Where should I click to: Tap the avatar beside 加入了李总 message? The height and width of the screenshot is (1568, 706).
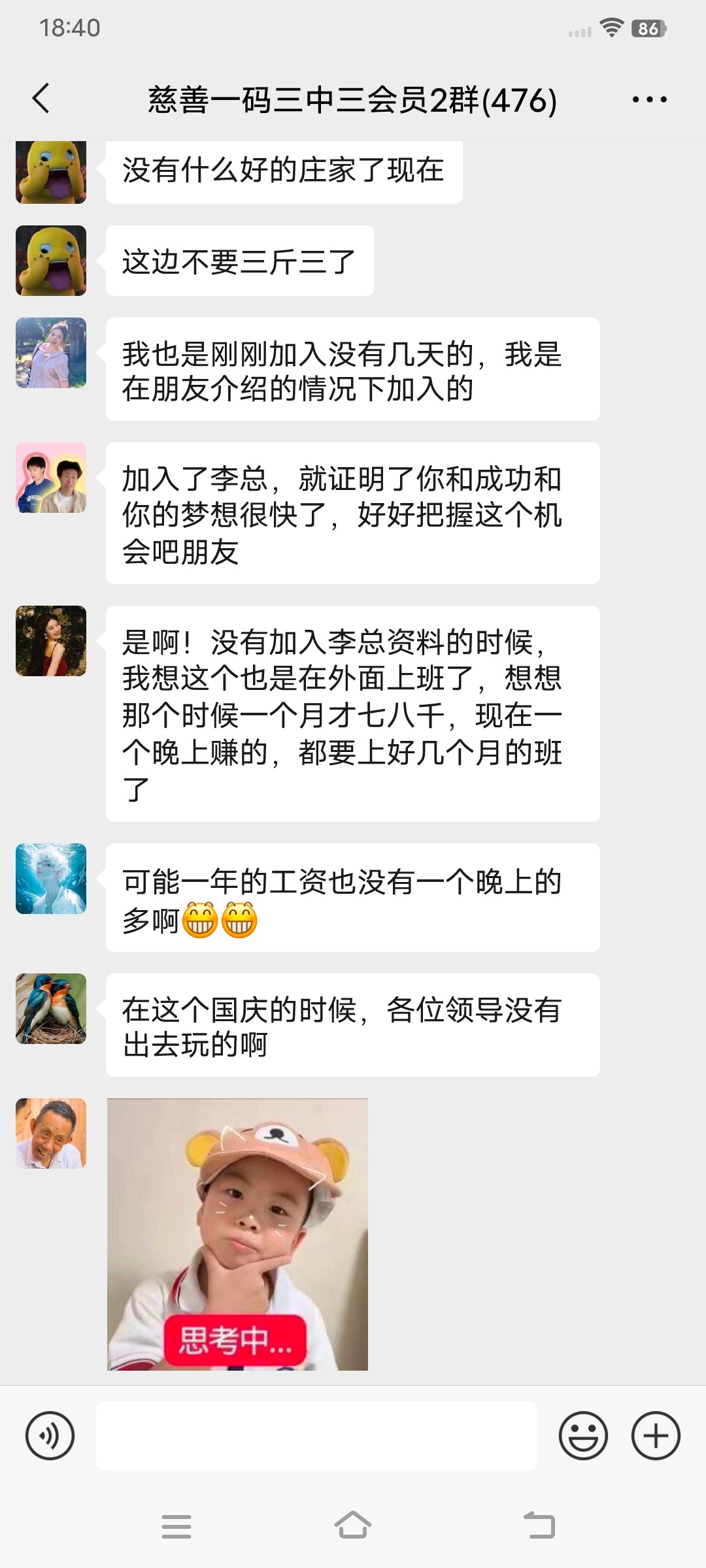[x=51, y=478]
